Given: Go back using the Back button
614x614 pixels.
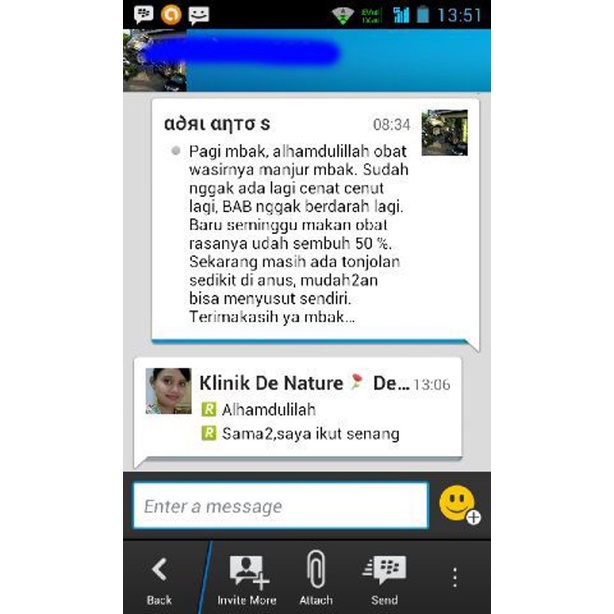Looking at the screenshot, I should [159, 580].
